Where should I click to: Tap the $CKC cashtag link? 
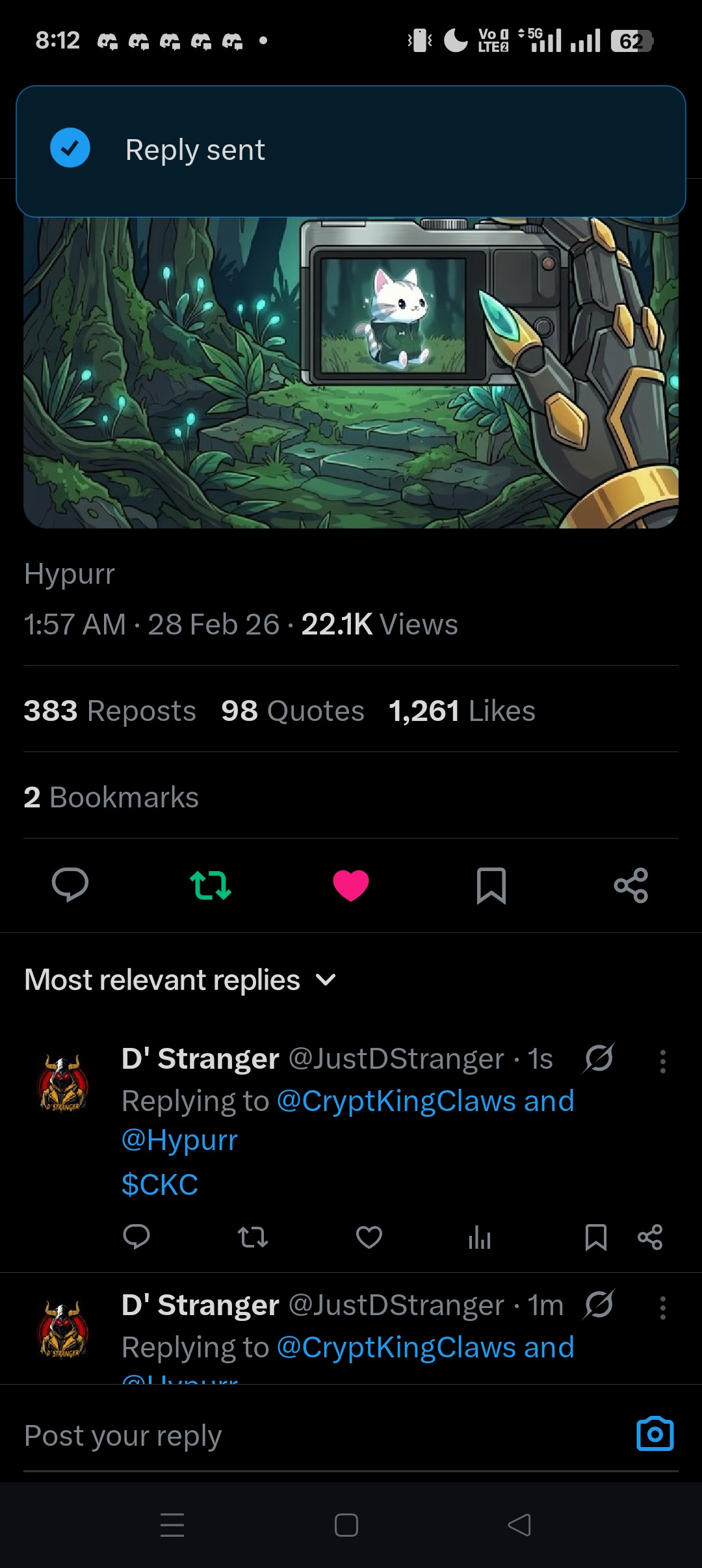click(160, 1184)
